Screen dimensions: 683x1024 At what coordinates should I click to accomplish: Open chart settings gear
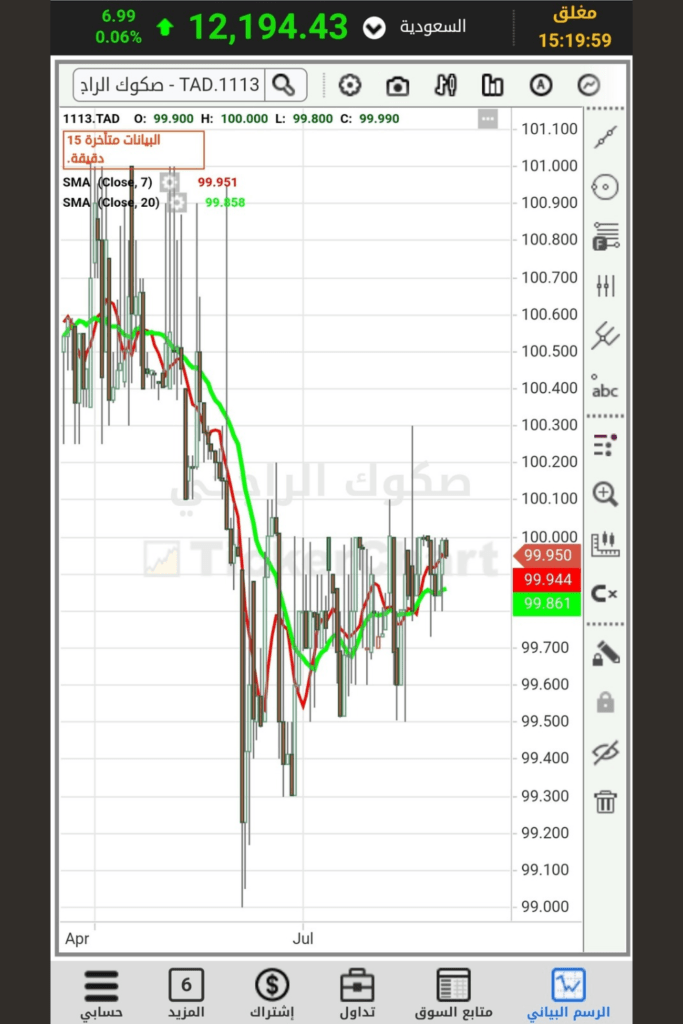coord(349,85)
